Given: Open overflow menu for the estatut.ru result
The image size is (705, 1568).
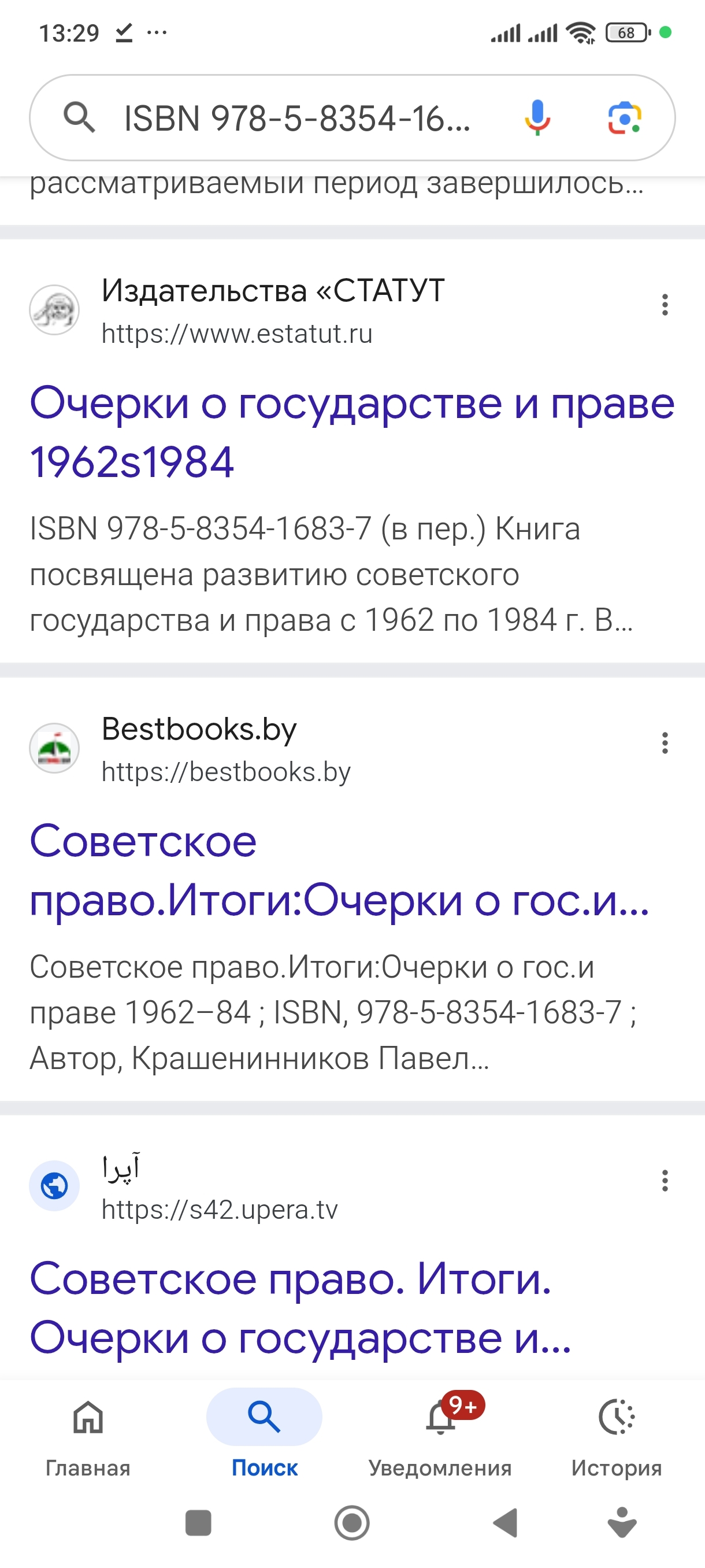Looking at the screenshot, I should click(665, 305).
